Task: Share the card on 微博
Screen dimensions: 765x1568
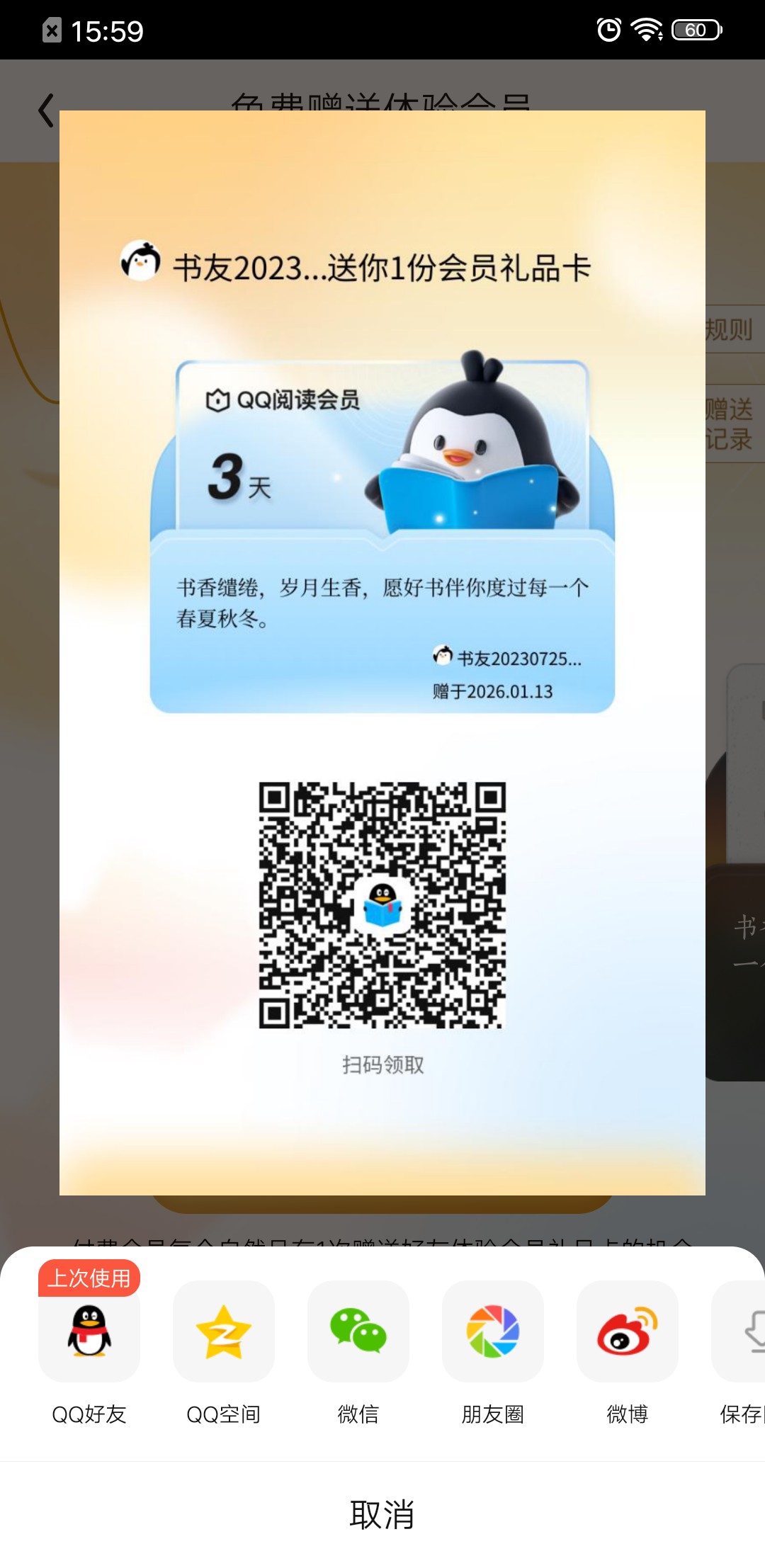Action: click(x=628, y=1331)
